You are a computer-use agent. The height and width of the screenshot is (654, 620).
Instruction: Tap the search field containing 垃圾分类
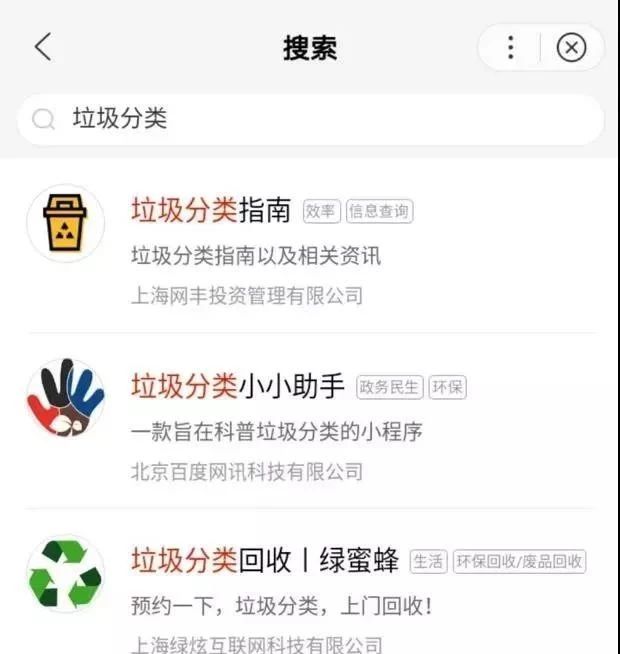(x=310, y=120)
